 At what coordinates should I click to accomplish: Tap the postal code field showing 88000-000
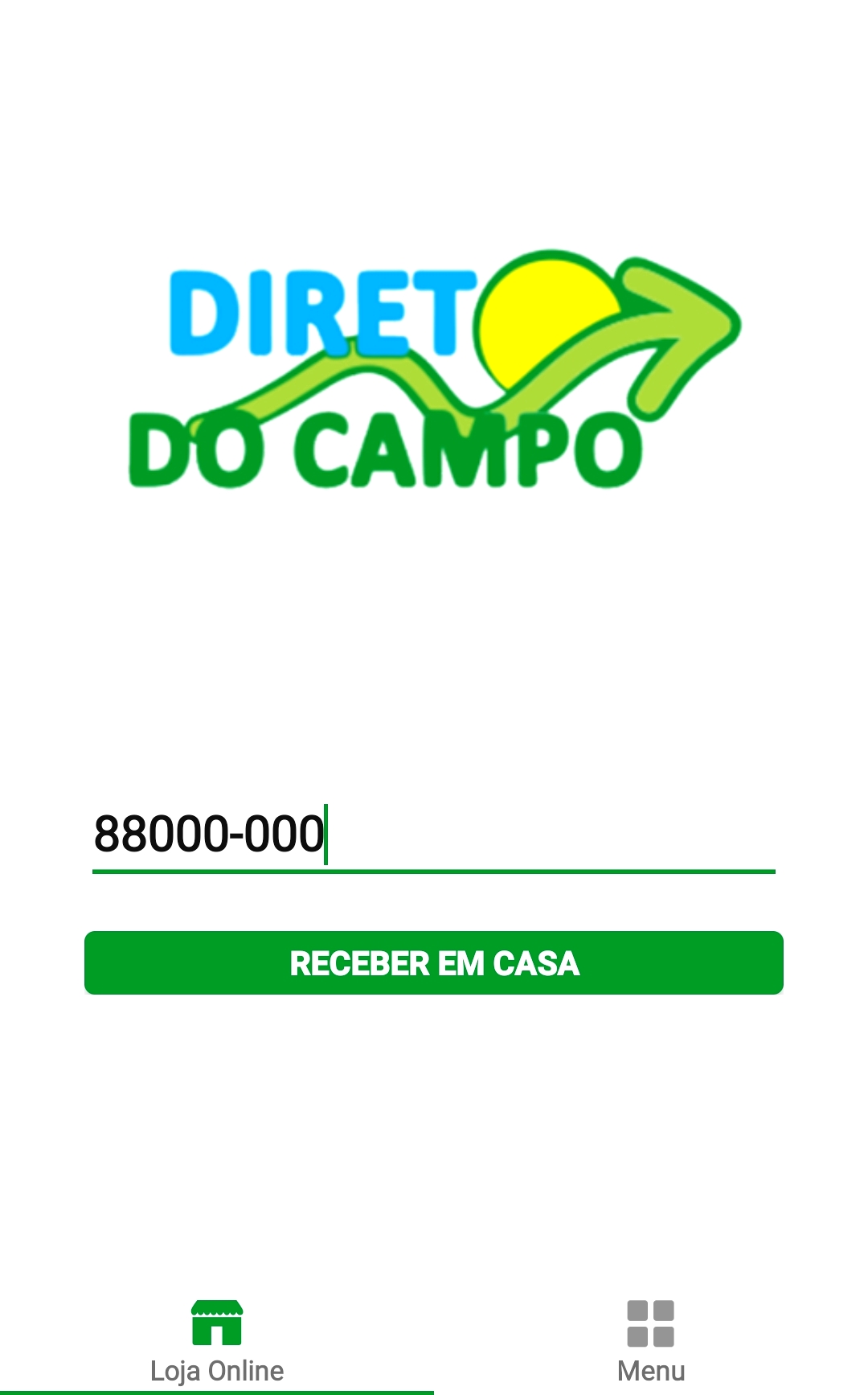432,835
